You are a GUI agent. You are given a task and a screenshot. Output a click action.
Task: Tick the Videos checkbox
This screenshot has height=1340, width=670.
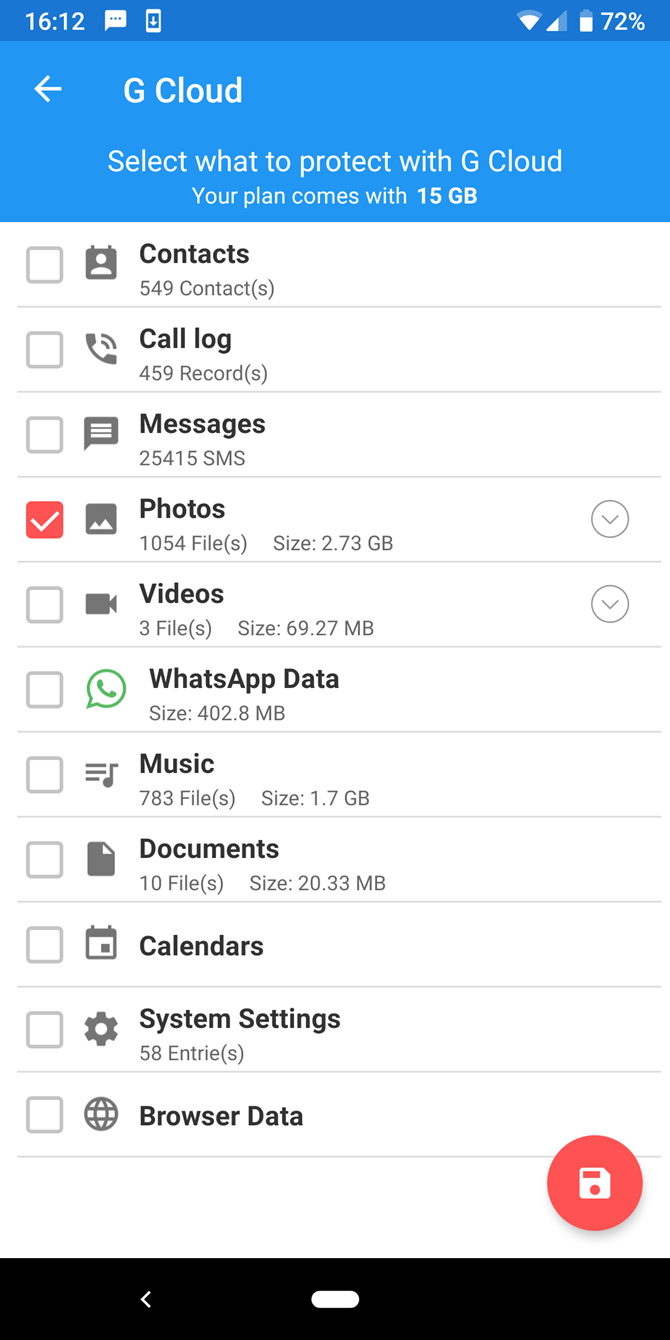pos(45,605)
